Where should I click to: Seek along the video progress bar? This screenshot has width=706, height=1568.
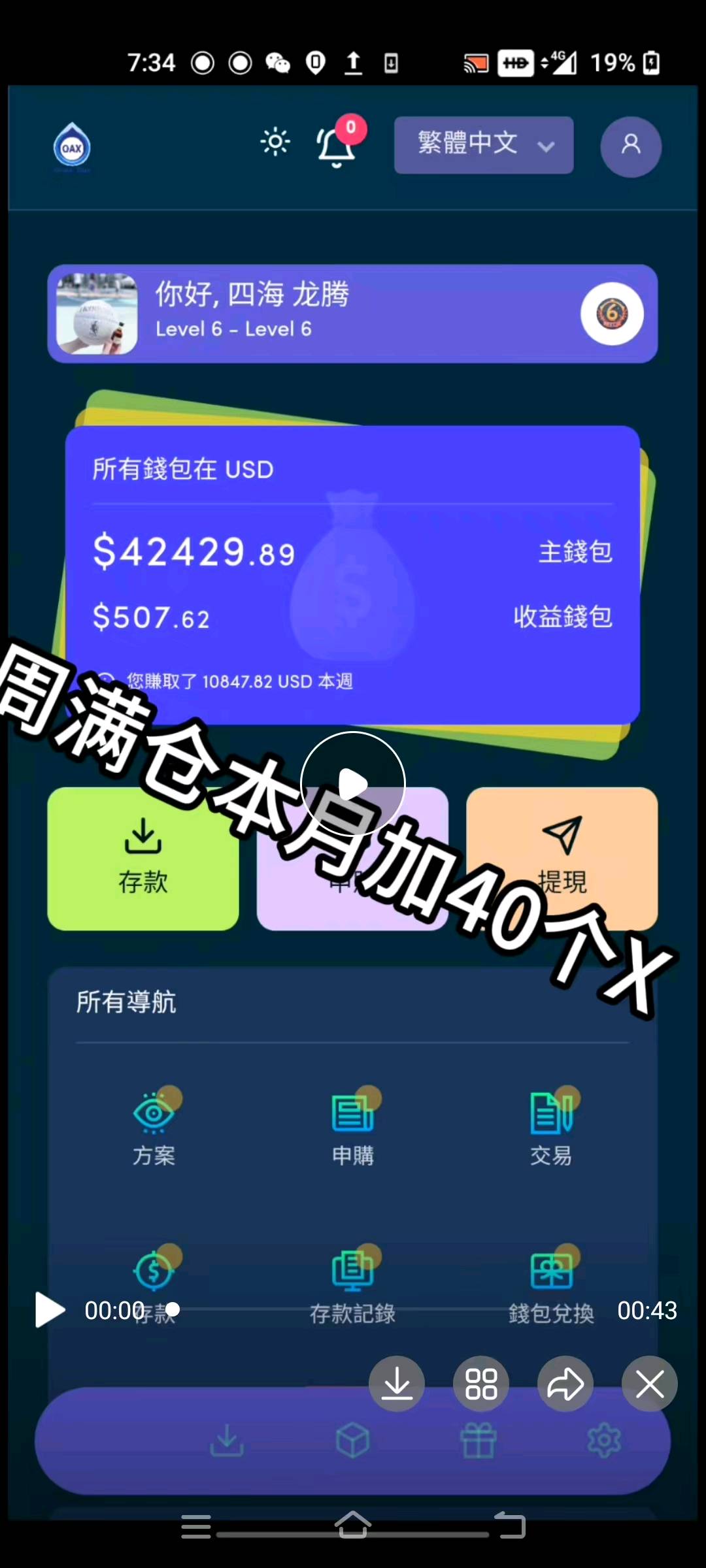(x=392, y=1309)
